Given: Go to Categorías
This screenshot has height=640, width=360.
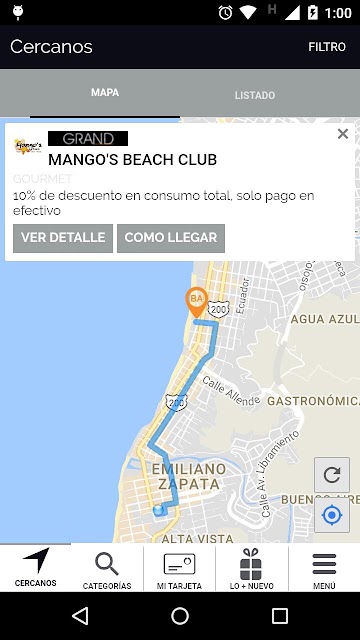Looking at the screenshot, I should 107,568.
